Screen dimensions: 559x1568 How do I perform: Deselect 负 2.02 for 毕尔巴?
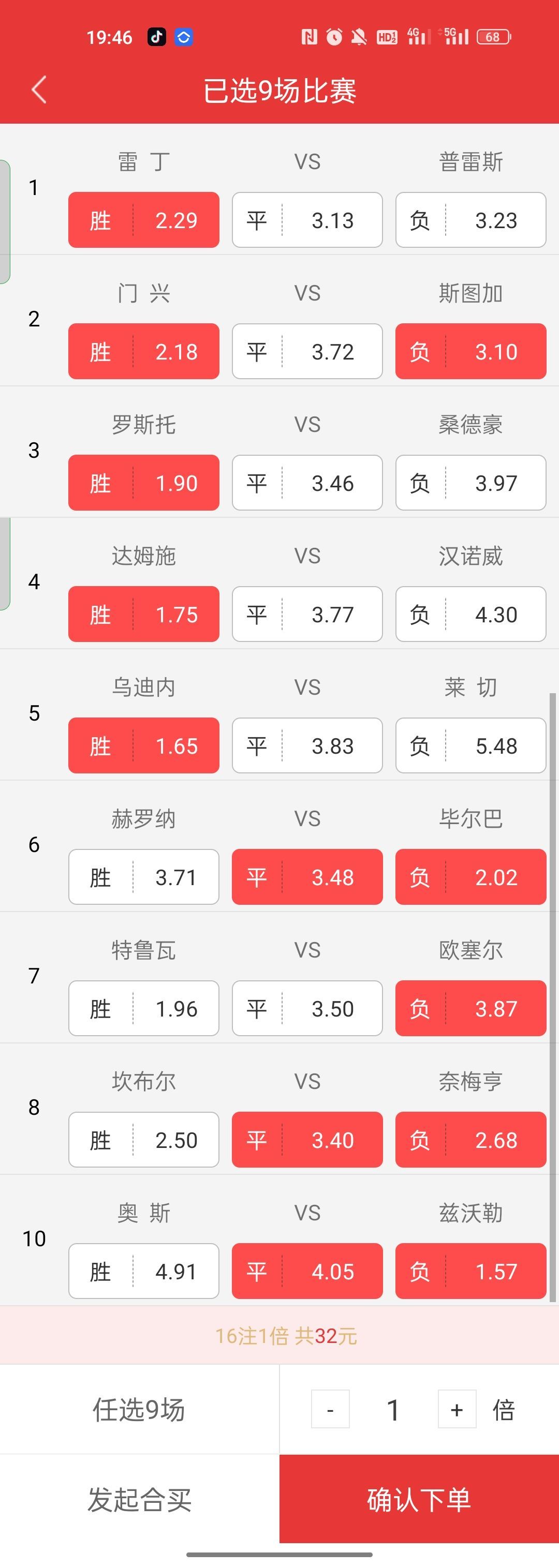pyautogui.click(x=470, y=877)
